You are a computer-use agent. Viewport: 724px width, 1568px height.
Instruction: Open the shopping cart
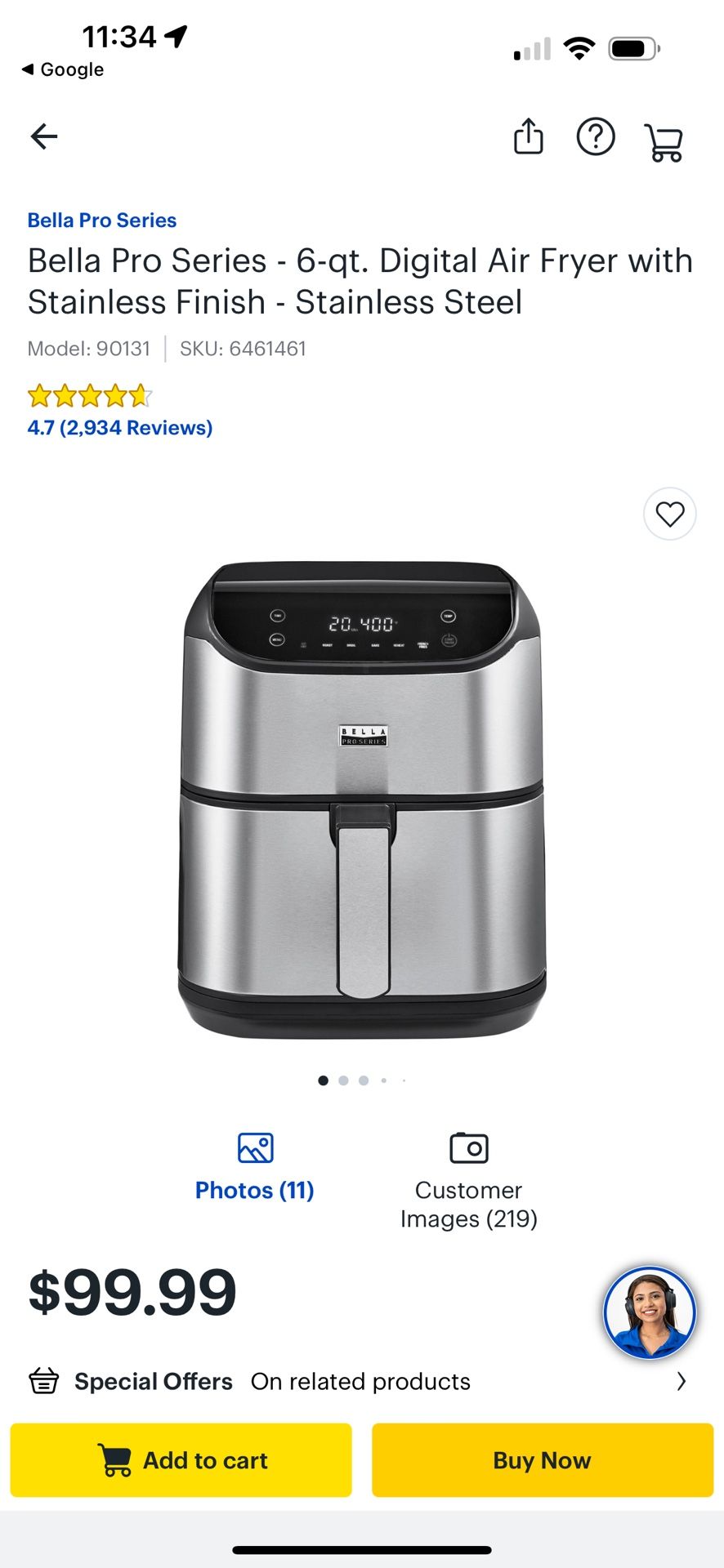[x=664, y=142]
